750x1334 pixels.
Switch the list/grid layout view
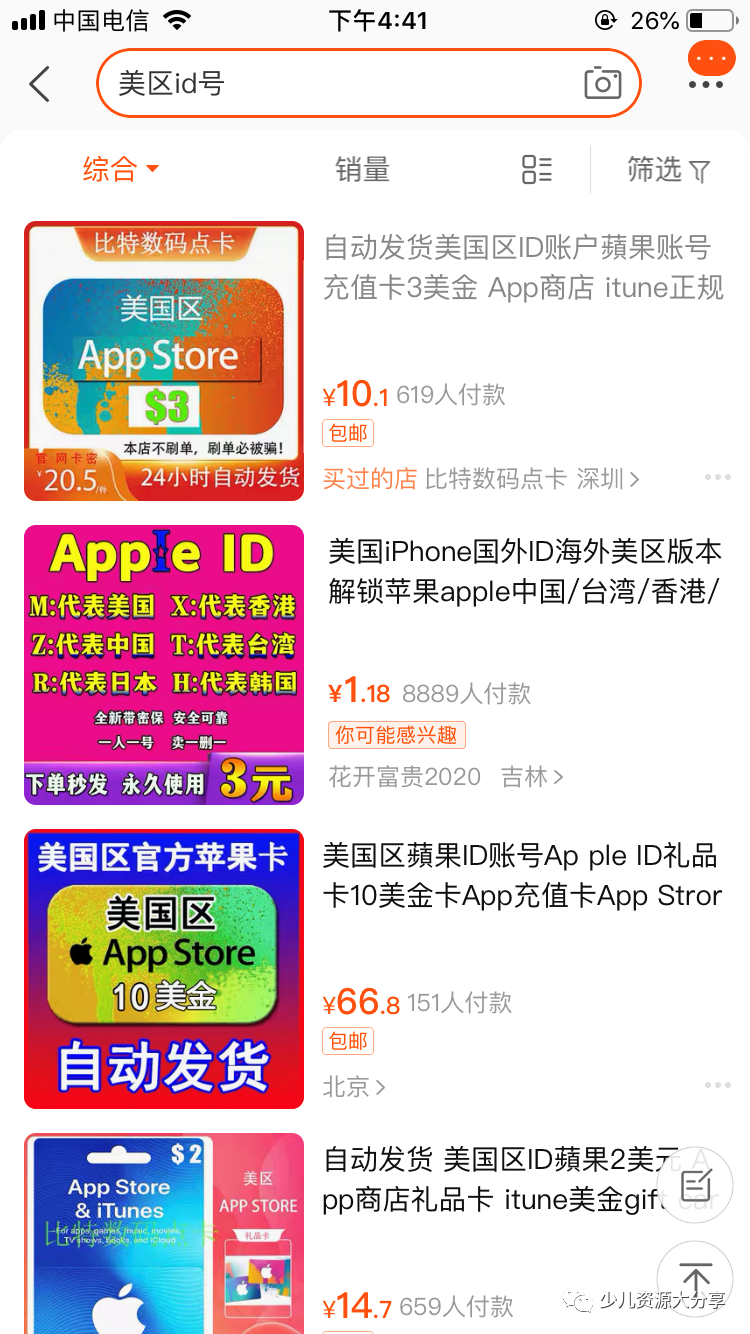point(537,169)
